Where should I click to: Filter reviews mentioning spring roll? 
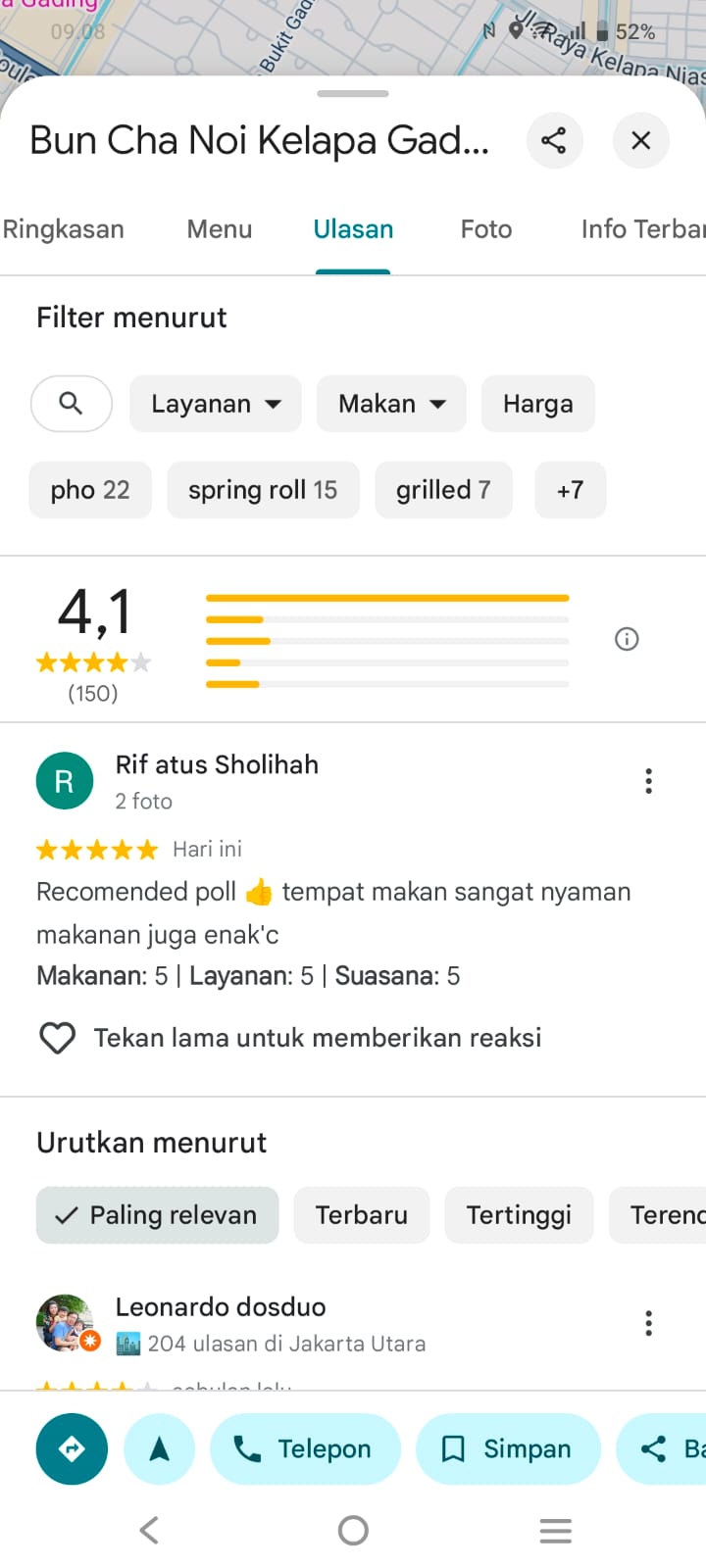pos(263,490)
